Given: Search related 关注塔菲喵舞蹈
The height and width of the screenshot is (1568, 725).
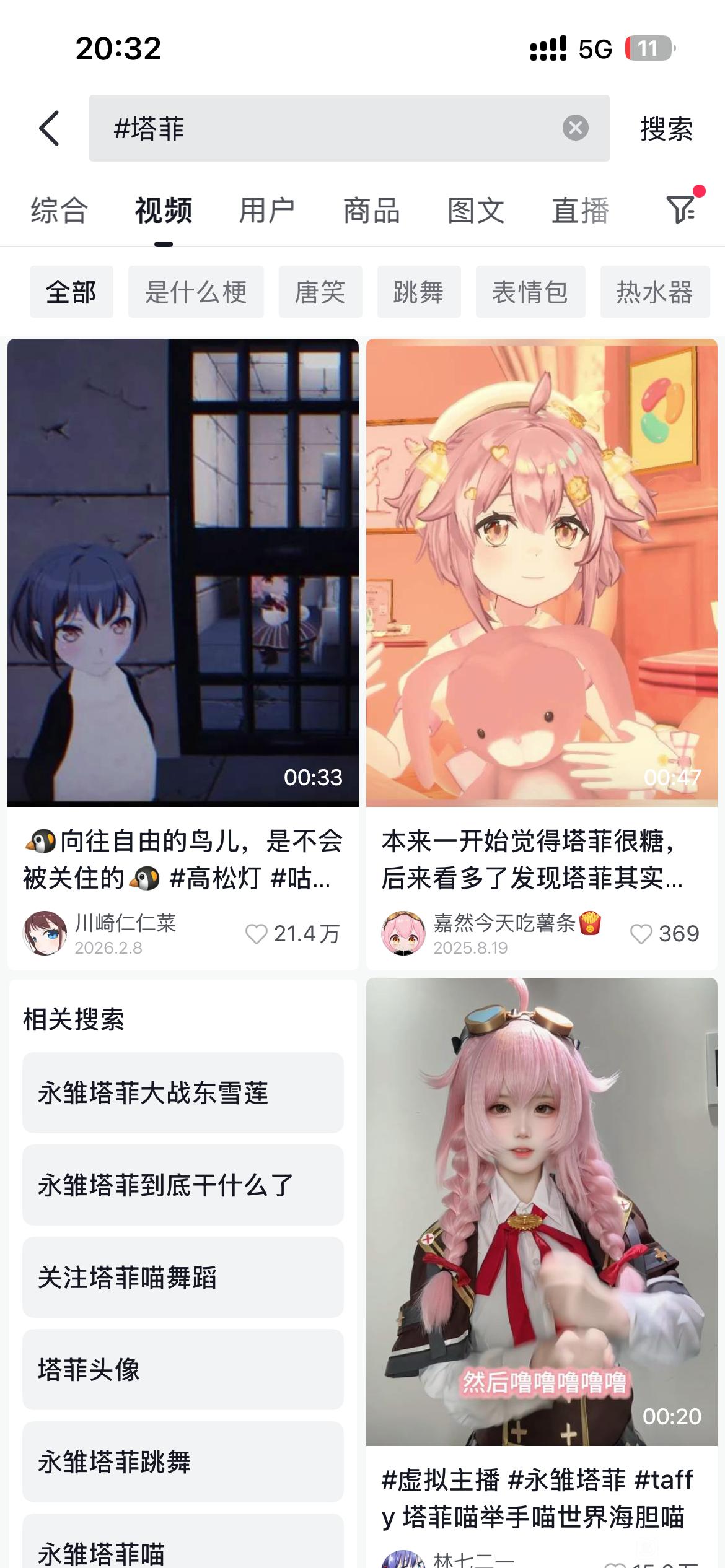Looking at the screenshot, I should (183, 1277).
